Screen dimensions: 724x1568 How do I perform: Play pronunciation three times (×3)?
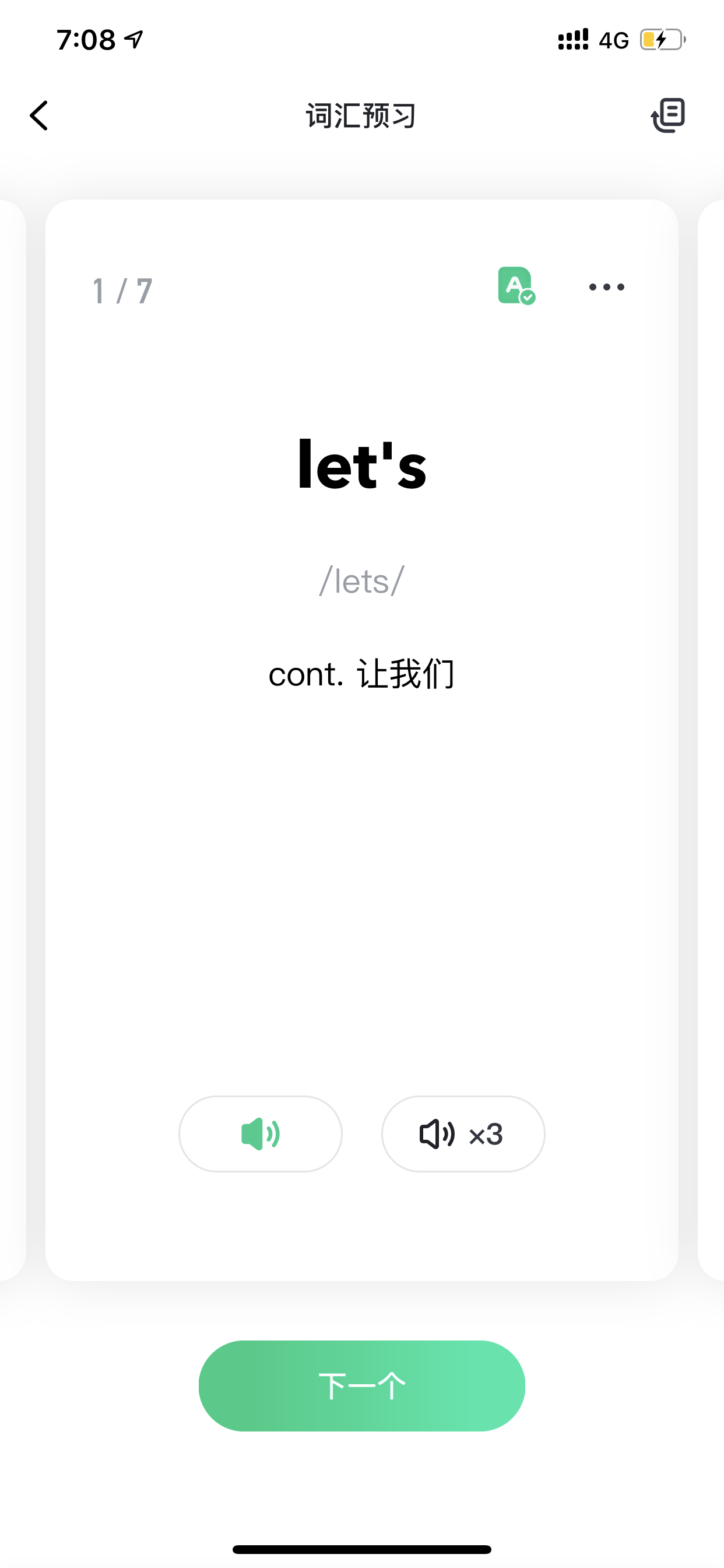[x=463, y=1134]
